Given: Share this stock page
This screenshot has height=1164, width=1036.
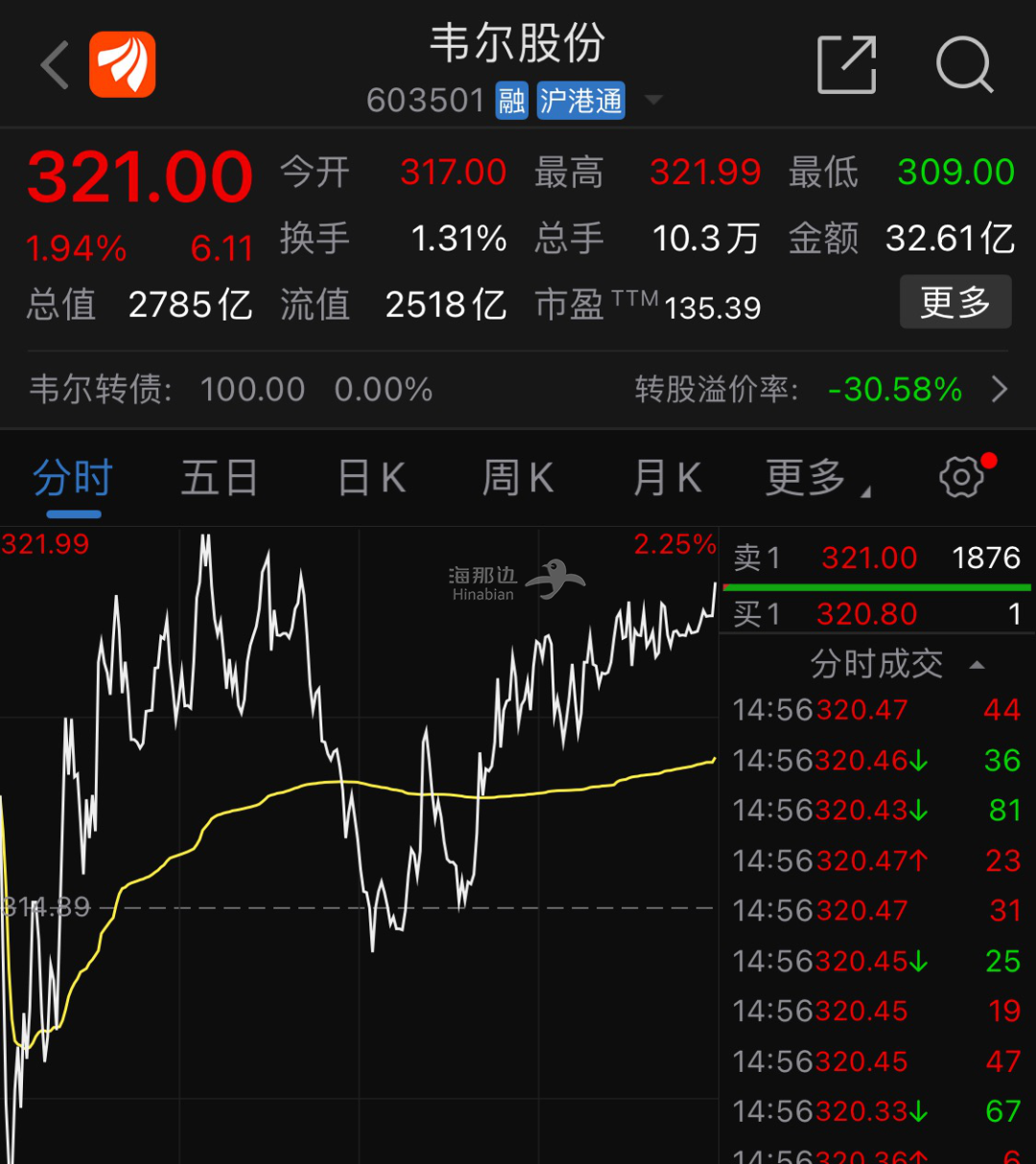Looking at the screenshot, I should [846, 65].
